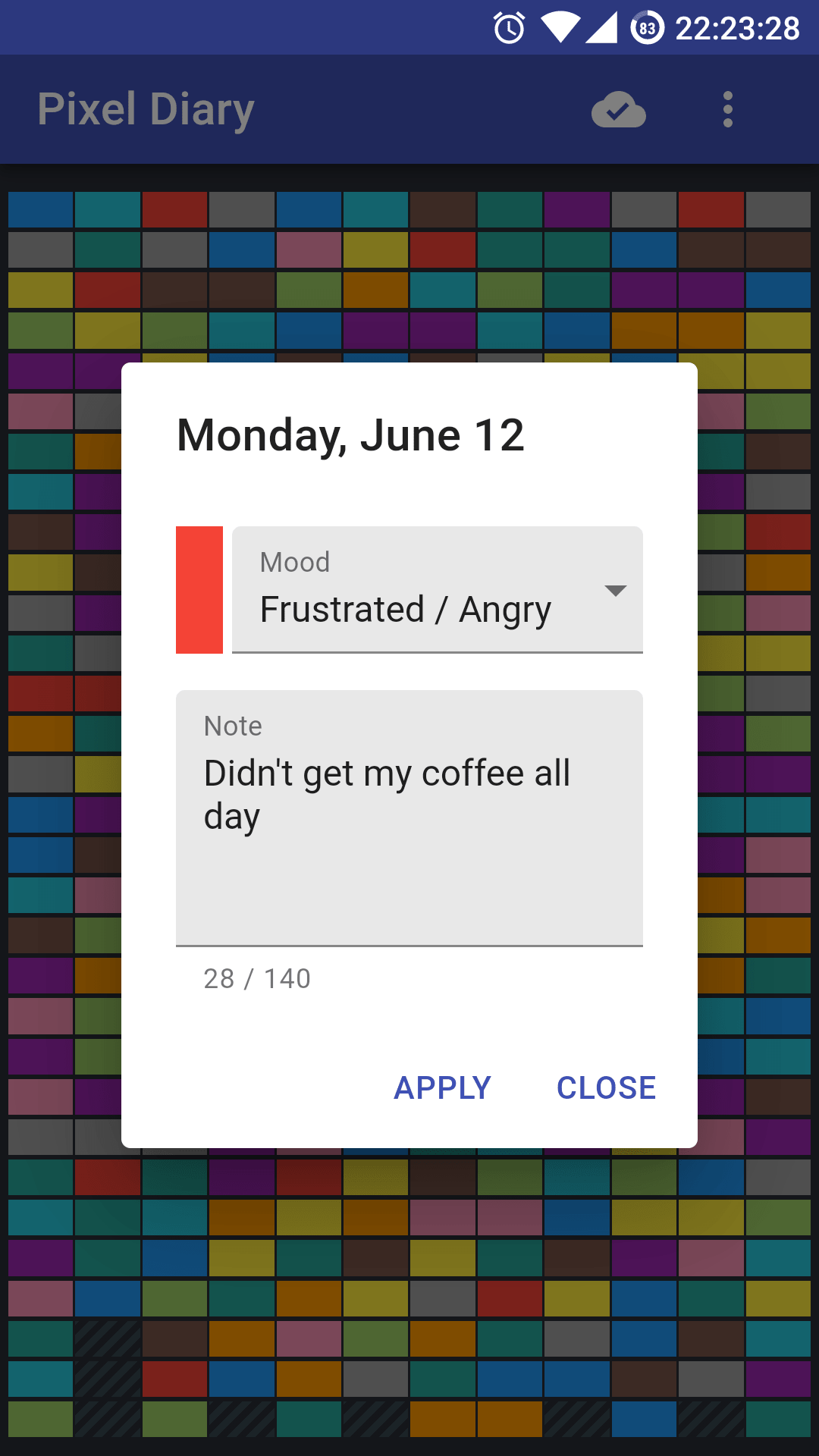Tap the cloud sync icon

619,110
